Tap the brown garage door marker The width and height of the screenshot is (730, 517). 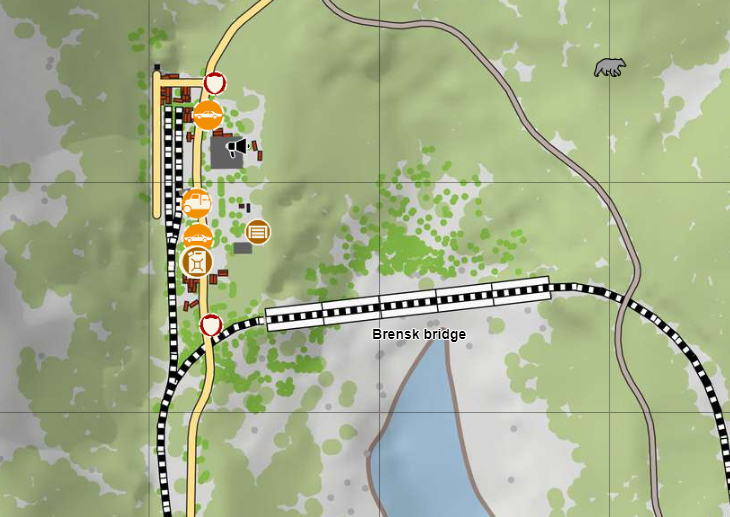tap(258, 232)
